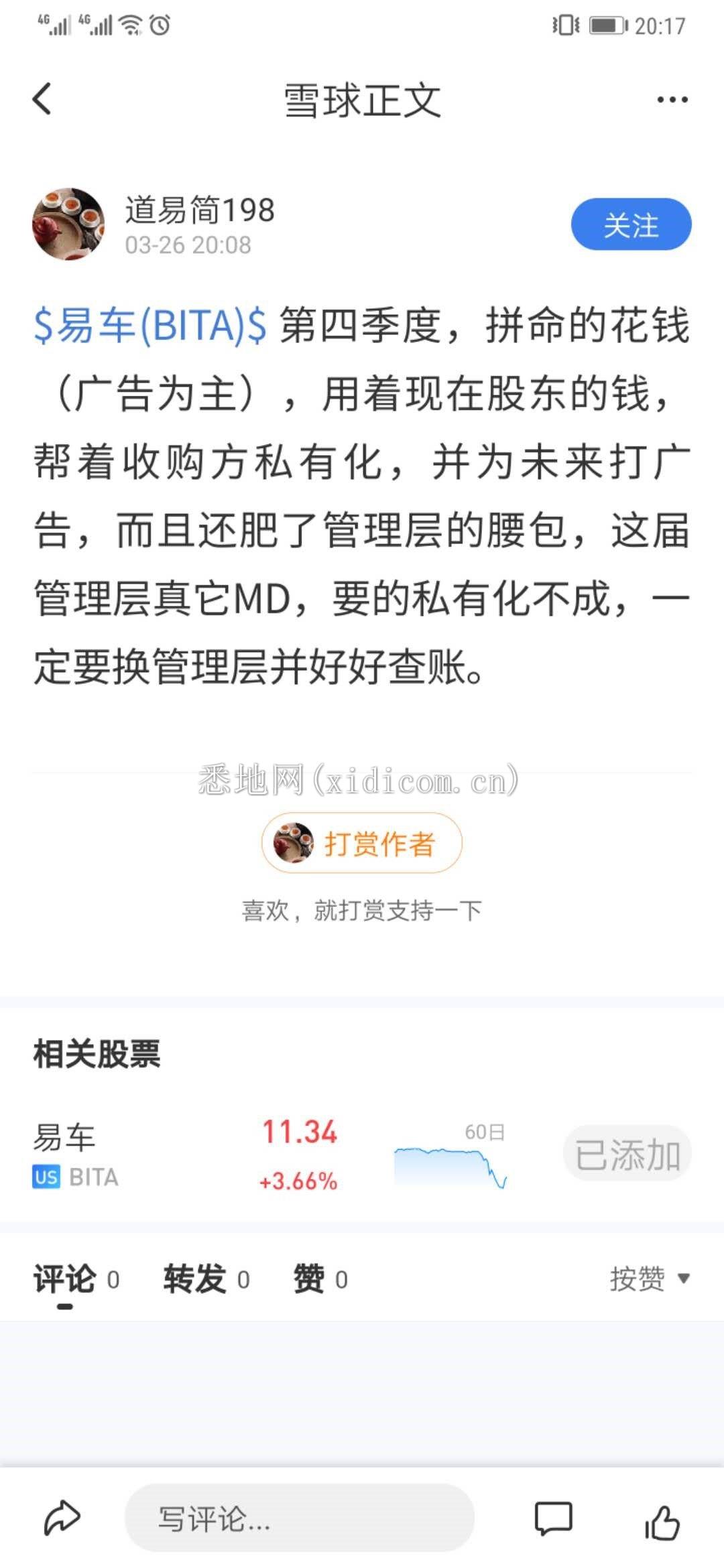Follow author with the 关注 button
Screen dimensions: 724x1568
point(631,224)
